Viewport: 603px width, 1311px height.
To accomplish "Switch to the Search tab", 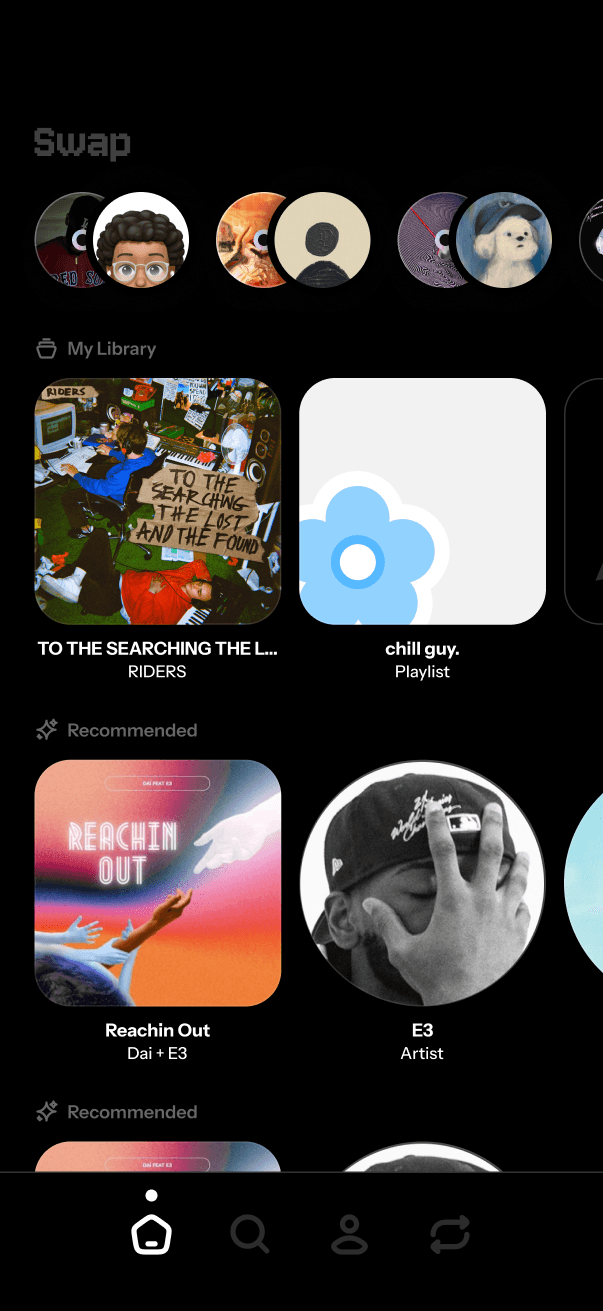I will point(250,1235).
